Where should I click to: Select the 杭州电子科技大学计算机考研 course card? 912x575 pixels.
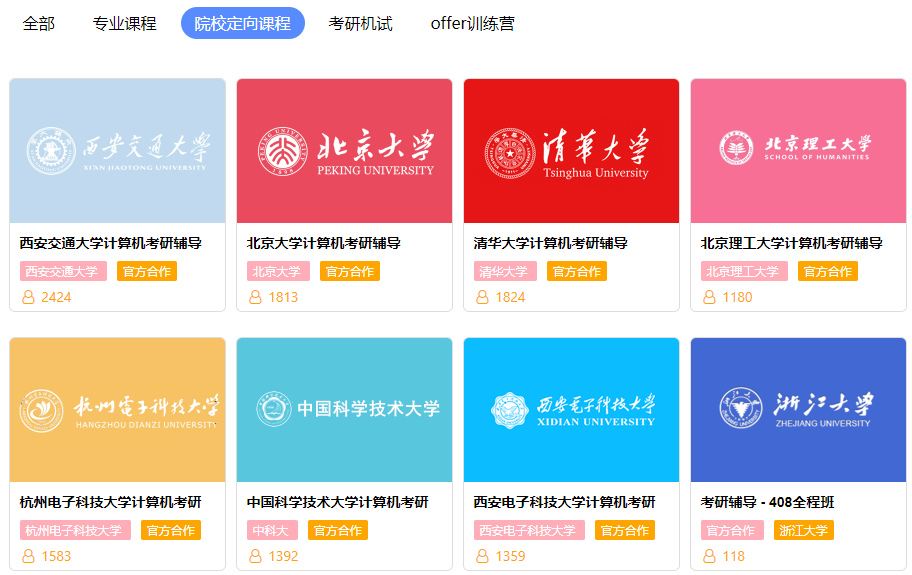(117, 411)
